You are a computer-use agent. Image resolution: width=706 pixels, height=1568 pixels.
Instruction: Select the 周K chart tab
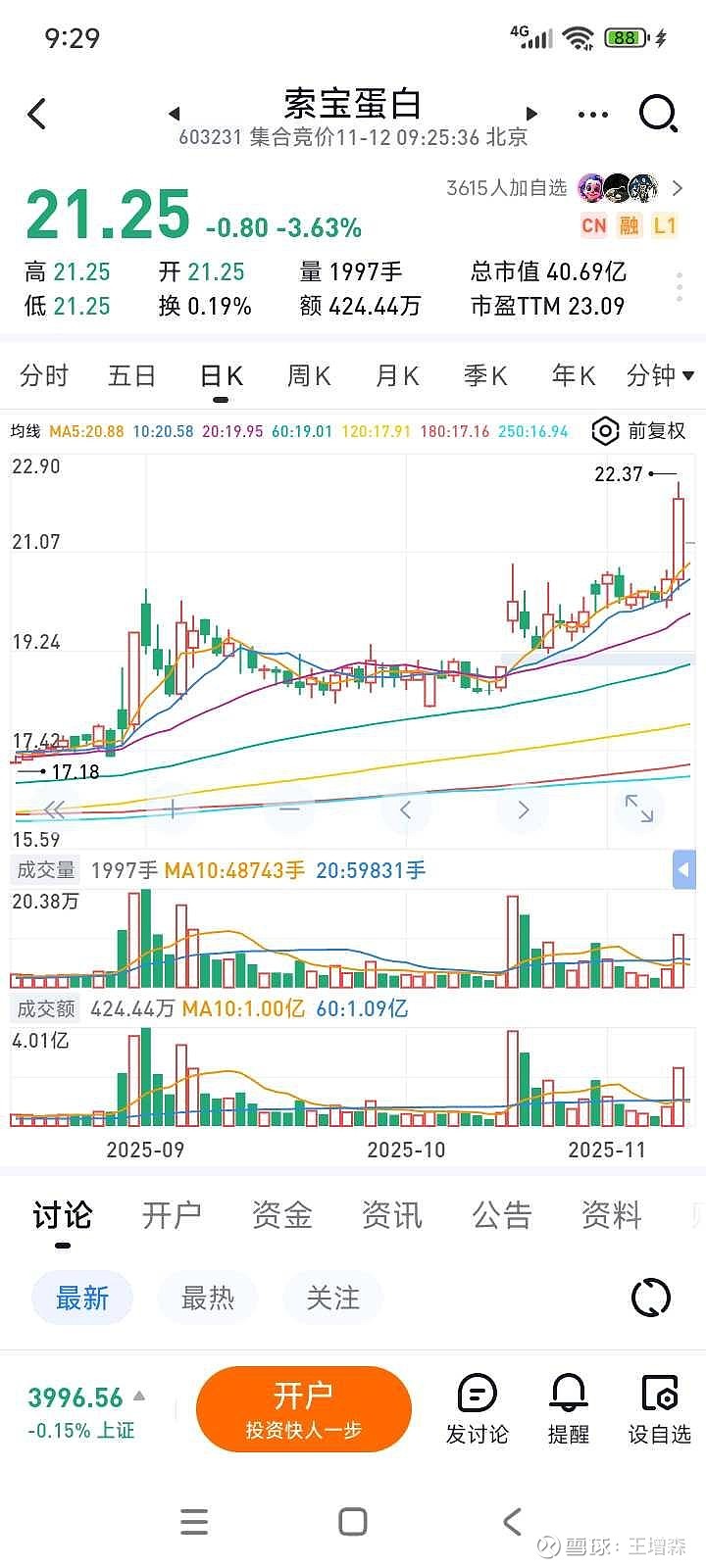[309, 376]
